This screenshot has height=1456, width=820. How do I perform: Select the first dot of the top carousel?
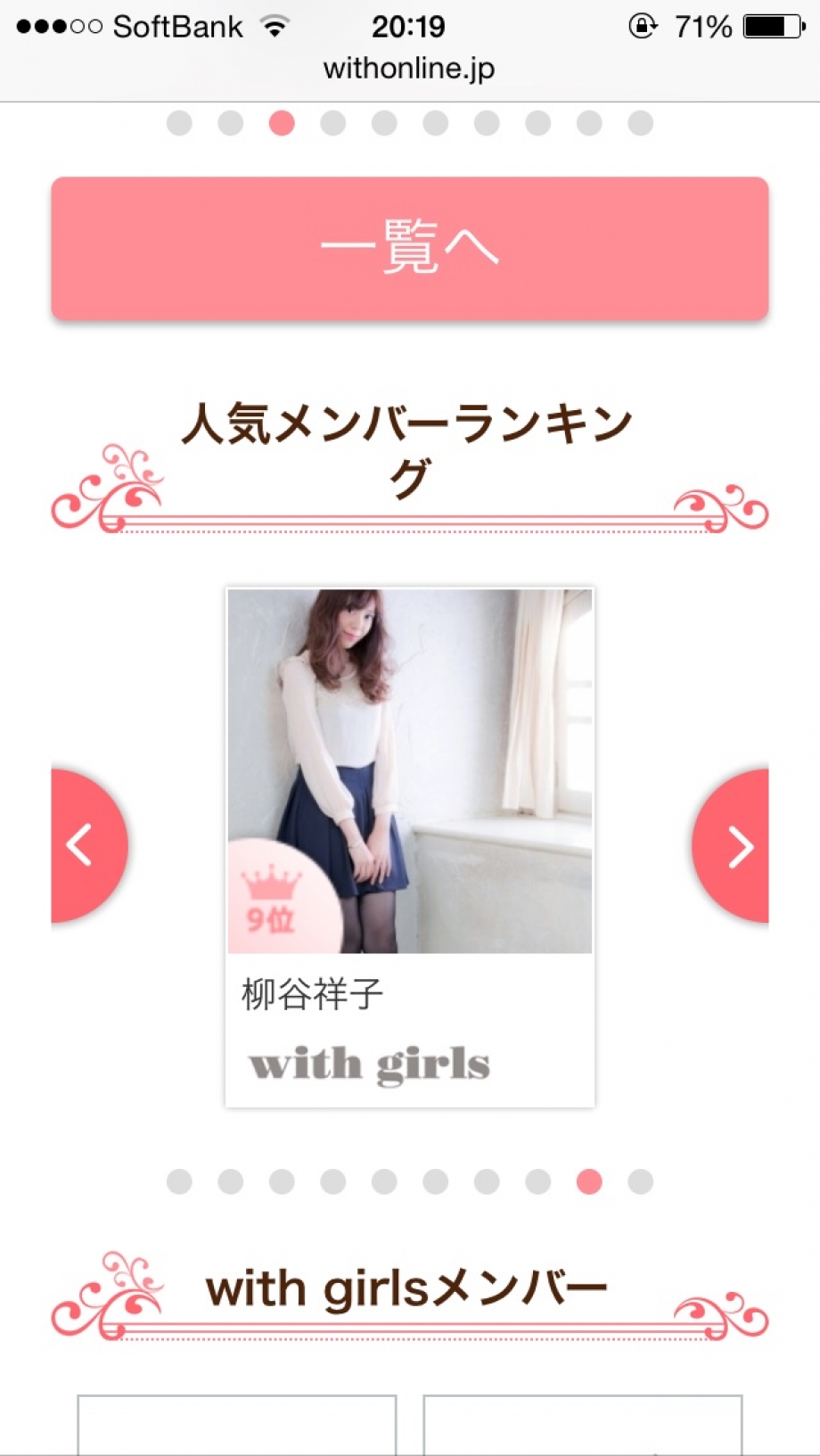click(179, 123)
